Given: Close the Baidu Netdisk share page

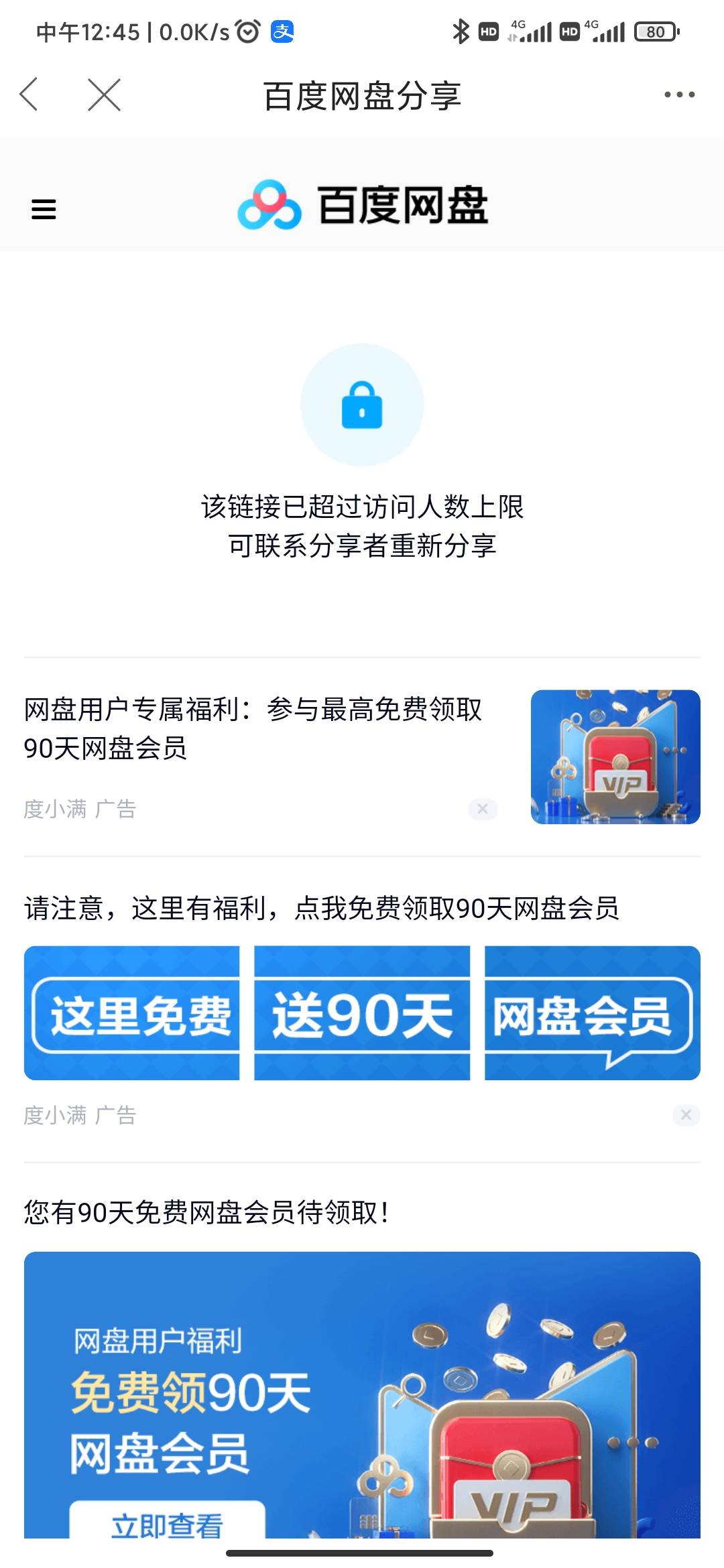Looking at the screenshot, I should tap(104, 94).
